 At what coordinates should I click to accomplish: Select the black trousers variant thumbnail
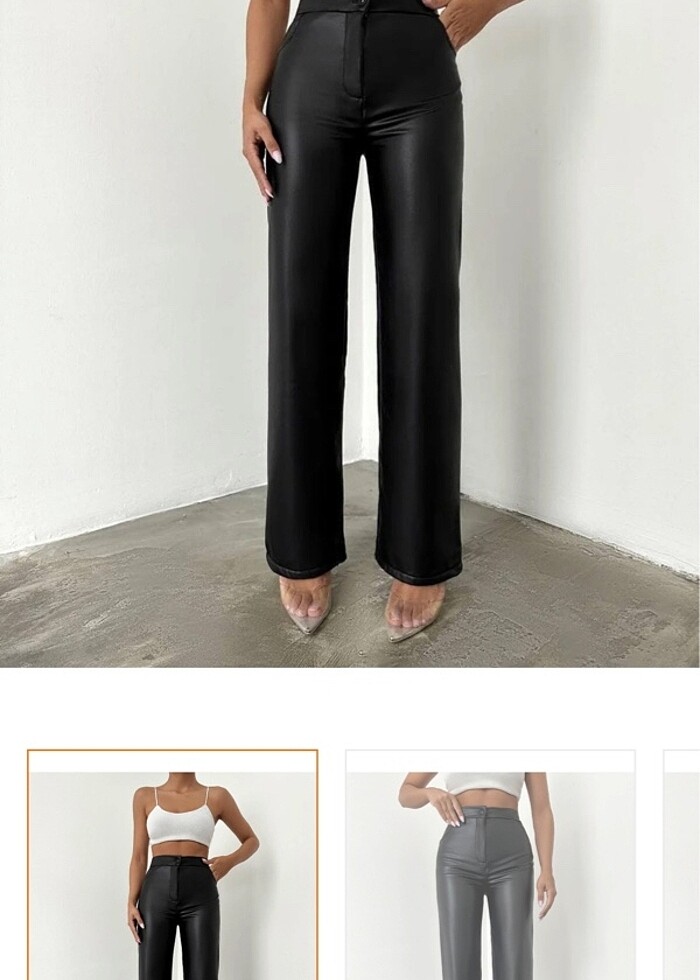point(173,865)
